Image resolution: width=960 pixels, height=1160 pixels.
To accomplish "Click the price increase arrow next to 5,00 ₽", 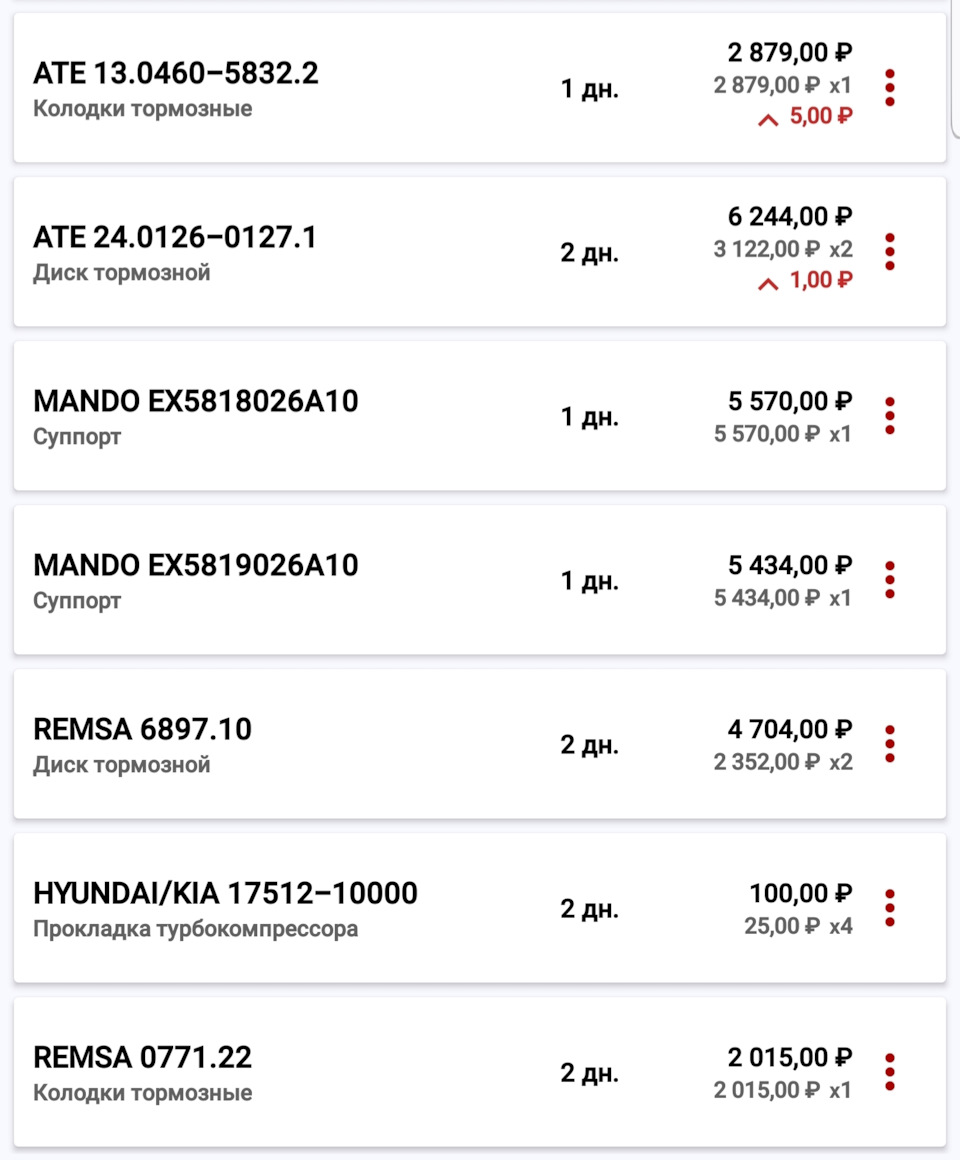I will [768, 119].
